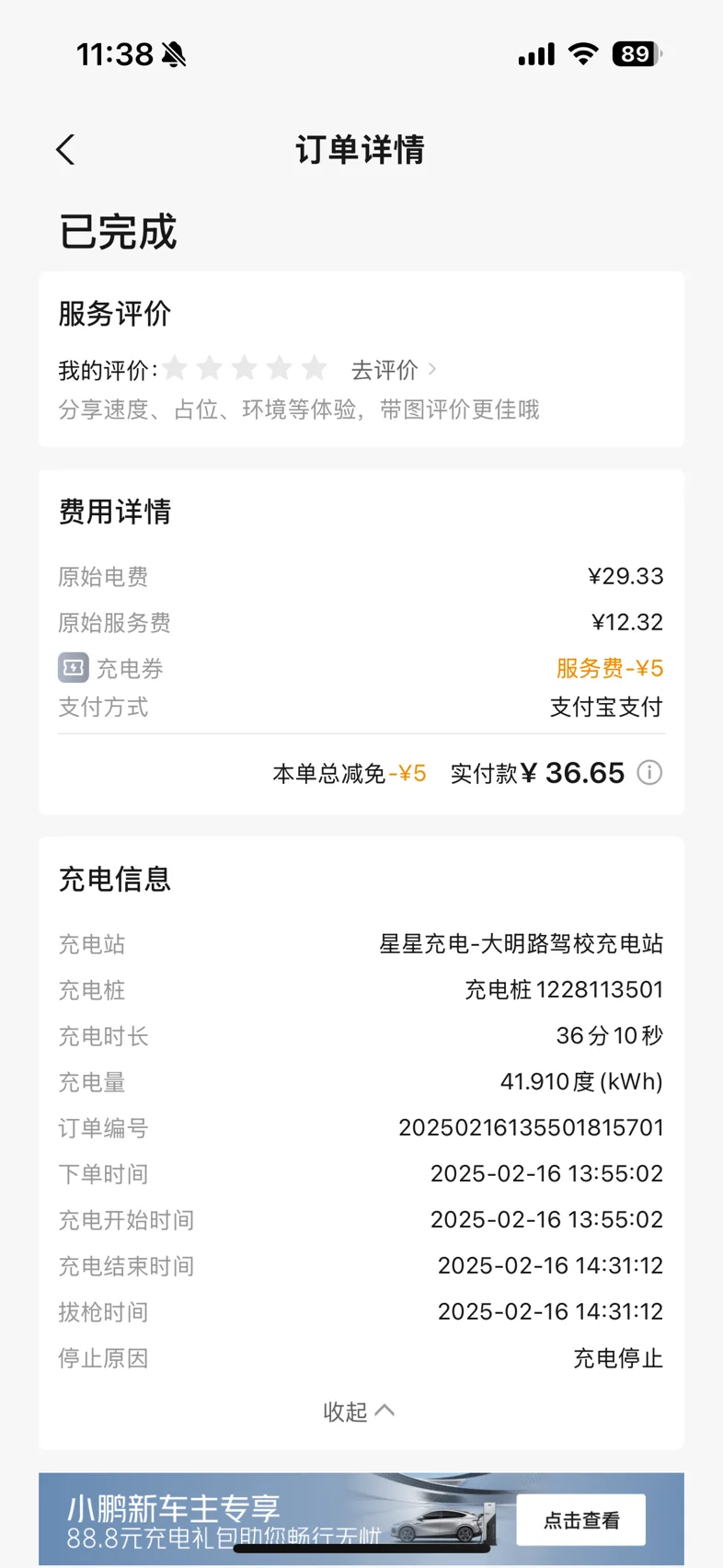This screenshot has width=723, height=1568.
Task: Open 去评价 to rate the service
Action: coord(394,370)
